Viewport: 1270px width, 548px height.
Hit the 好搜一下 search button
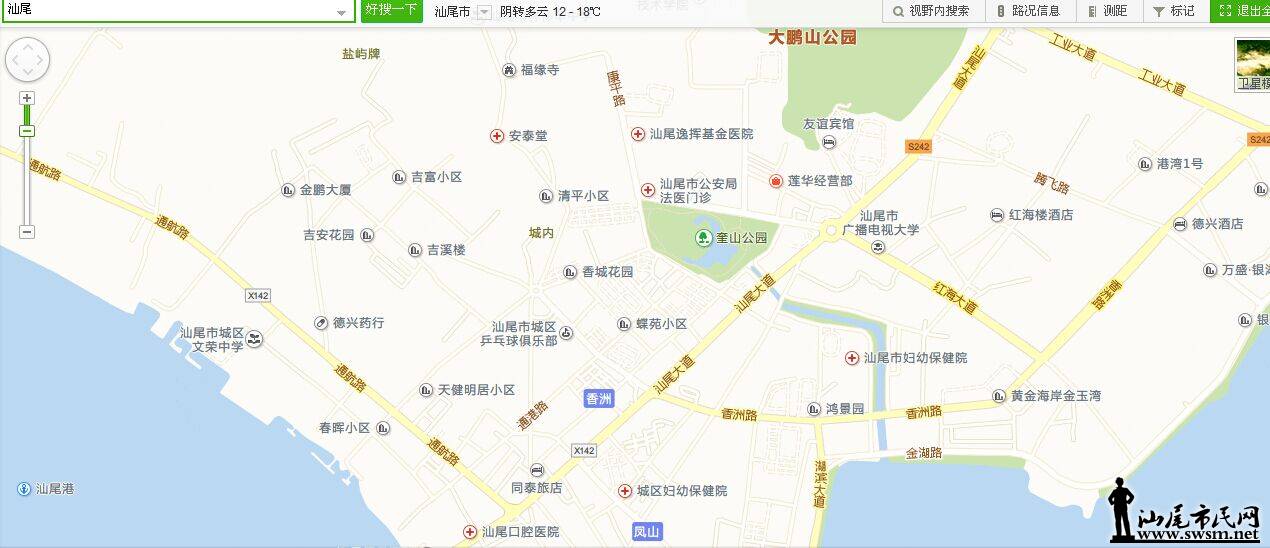(391, 11)
